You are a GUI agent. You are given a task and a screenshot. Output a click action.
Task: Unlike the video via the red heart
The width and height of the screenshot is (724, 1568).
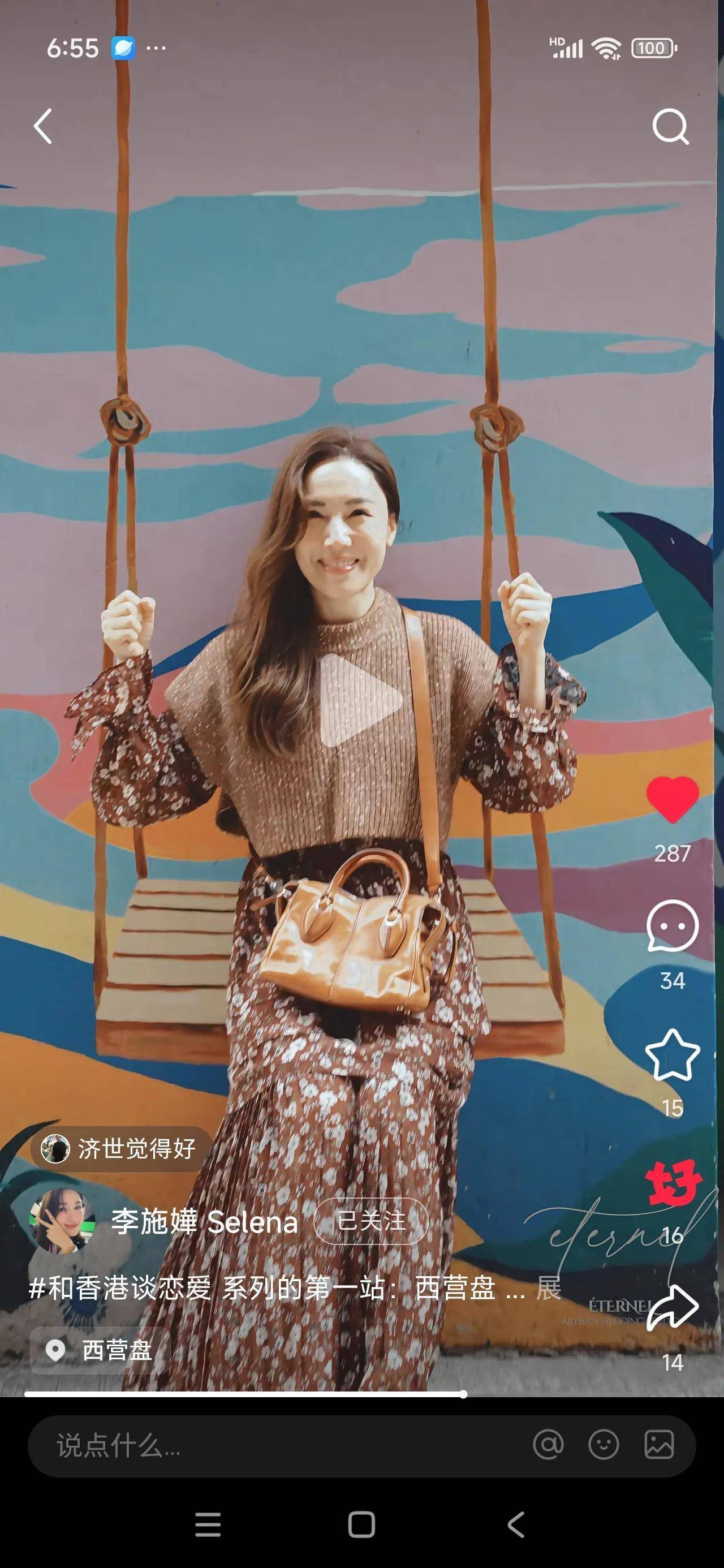[x=671, y=800]
